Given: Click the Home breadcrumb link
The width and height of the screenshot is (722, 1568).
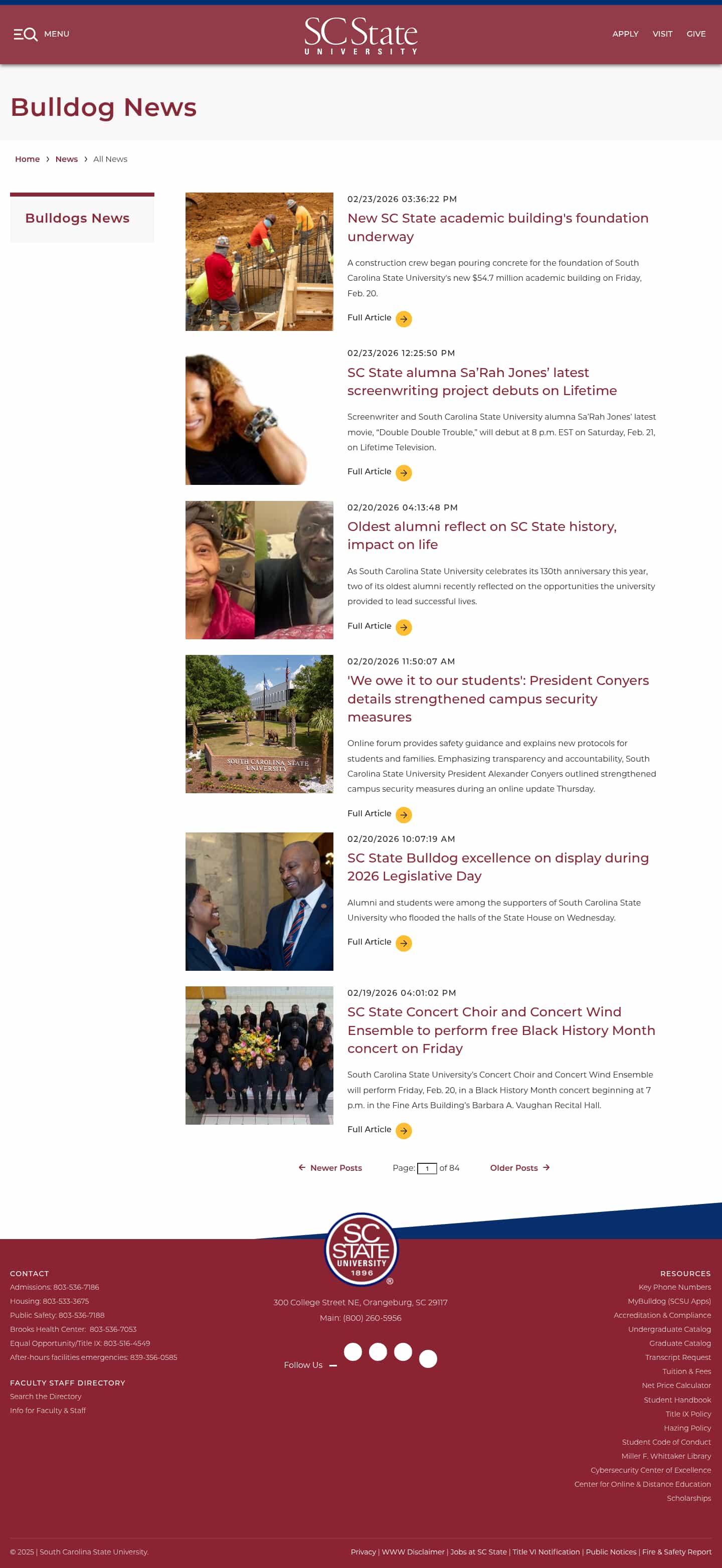Looking at the screenshot, I should point(28,159).
